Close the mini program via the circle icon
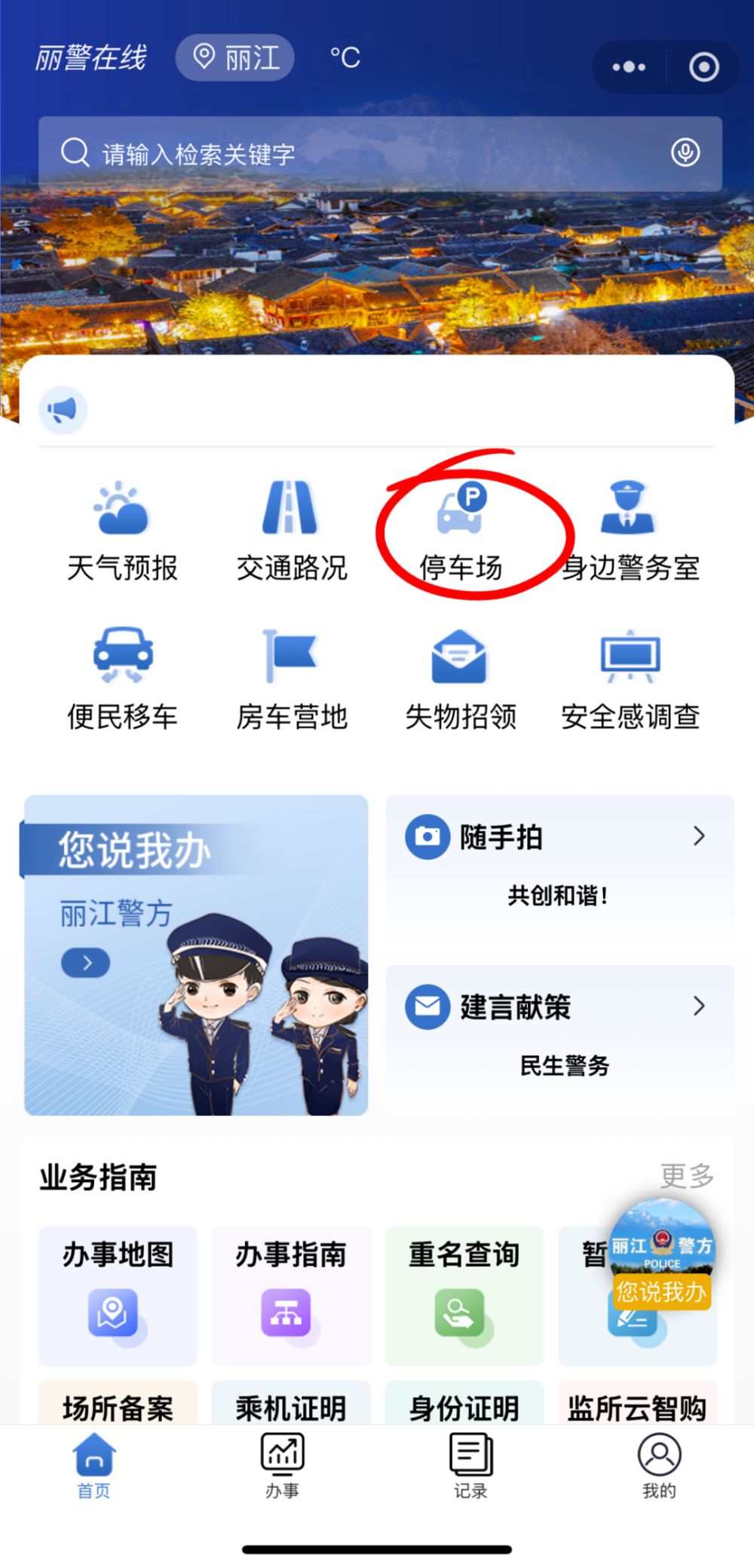This screenshot has width=754, height=1568. (703, 67)
